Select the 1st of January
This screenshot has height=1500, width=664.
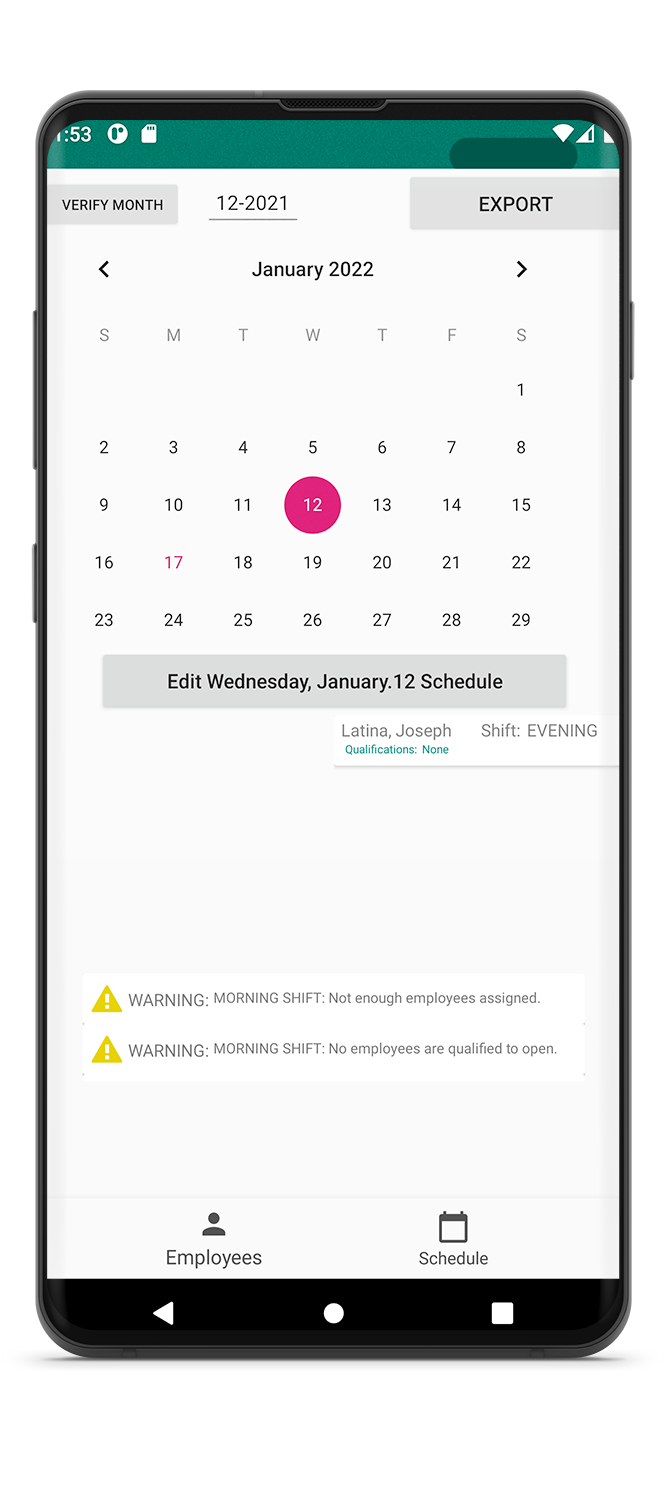(x=521, y=390)
